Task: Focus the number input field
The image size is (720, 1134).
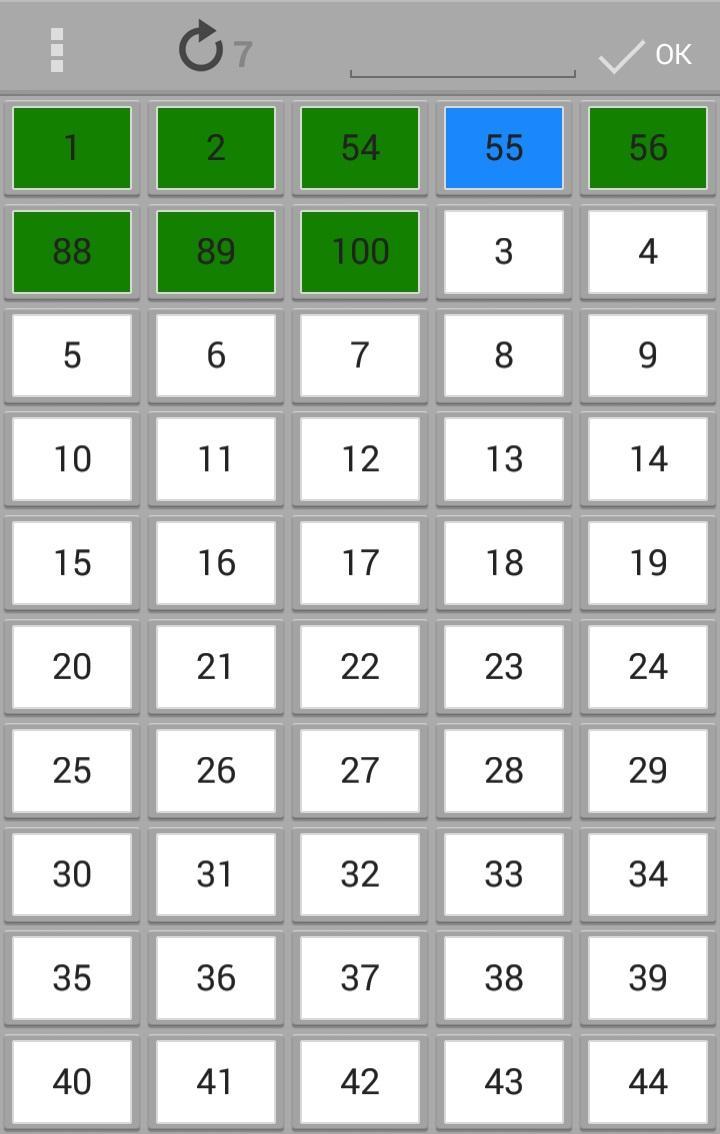Action: point(462,55)
